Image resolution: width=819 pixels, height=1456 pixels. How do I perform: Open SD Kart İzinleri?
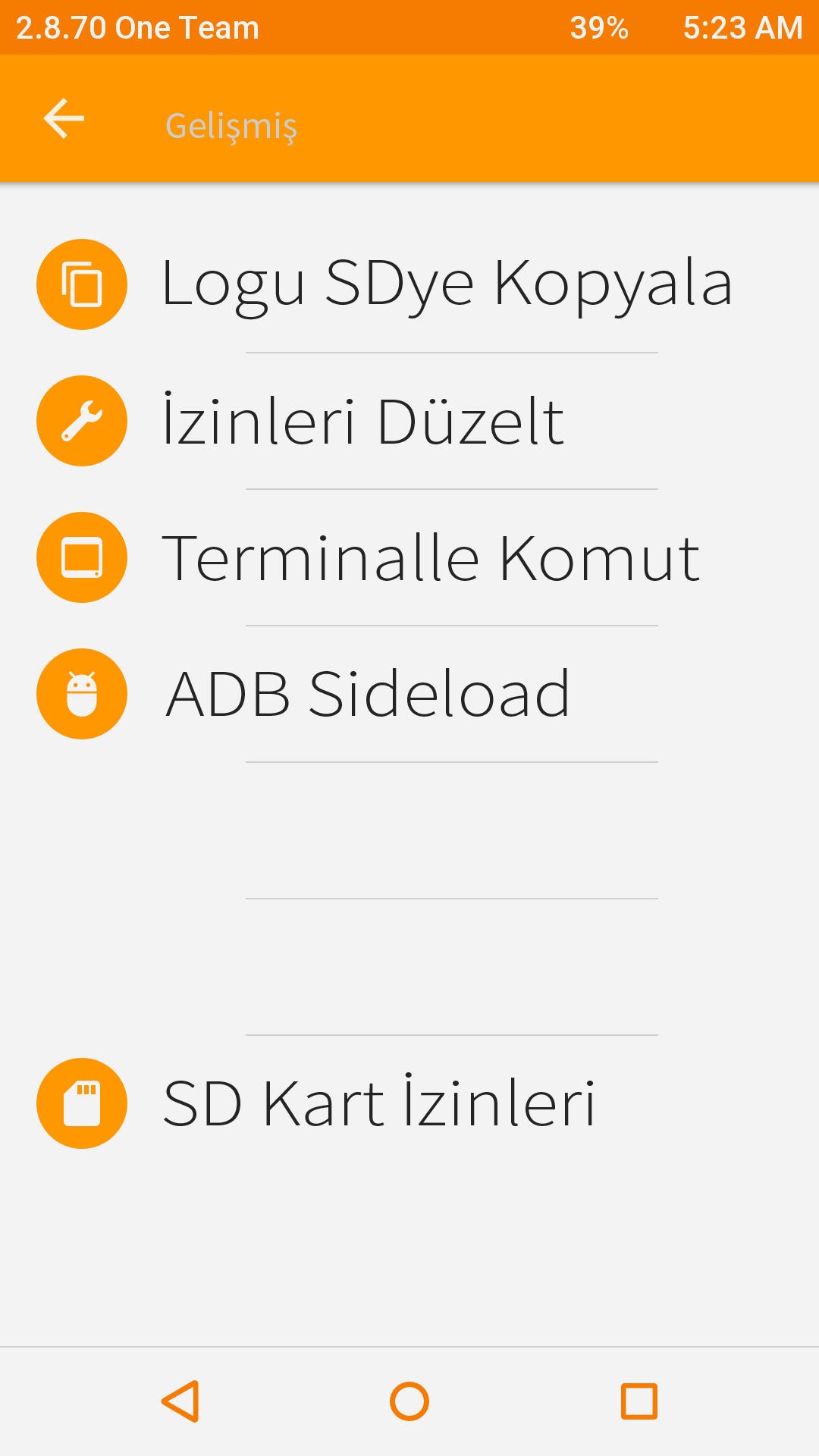click(379, 1103)
